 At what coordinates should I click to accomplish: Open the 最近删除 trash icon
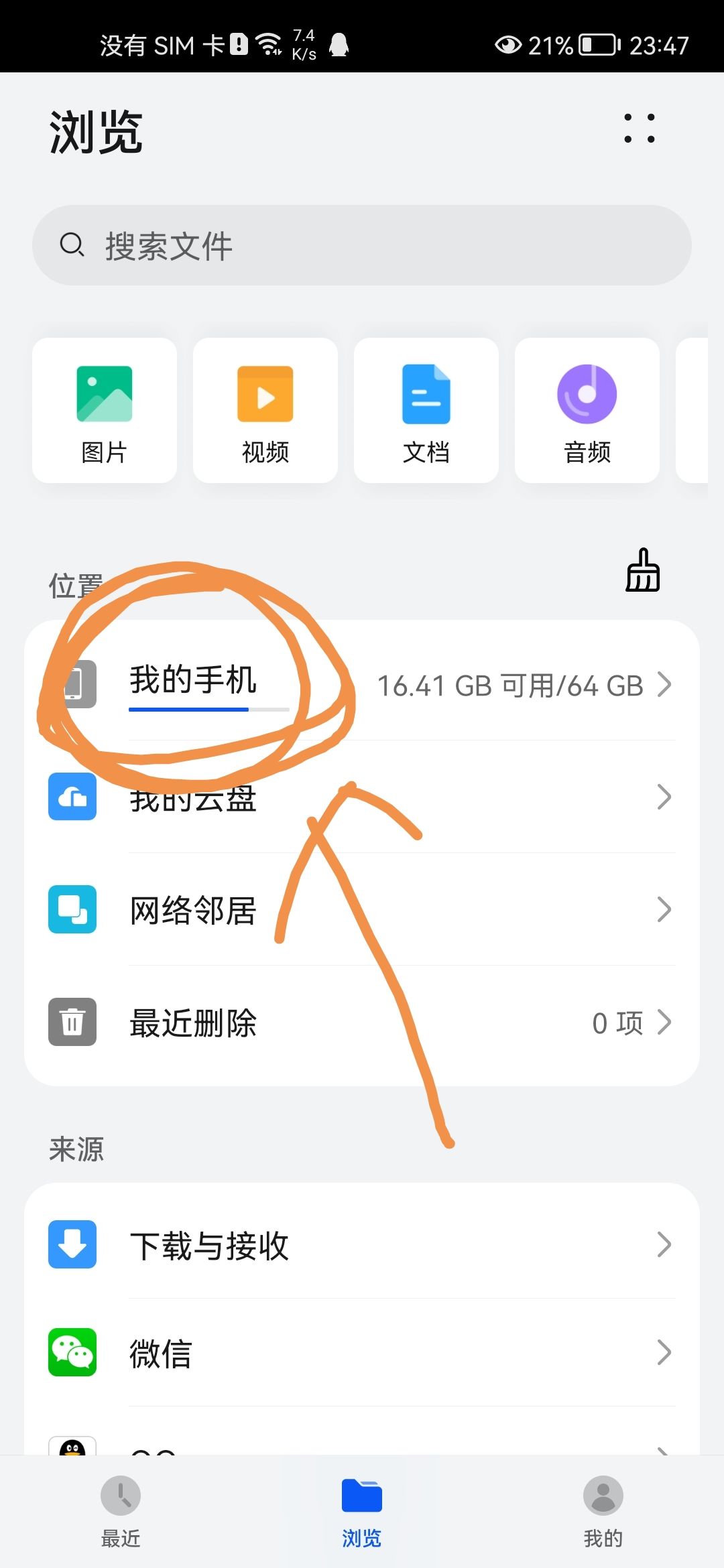pos(72,1021)
